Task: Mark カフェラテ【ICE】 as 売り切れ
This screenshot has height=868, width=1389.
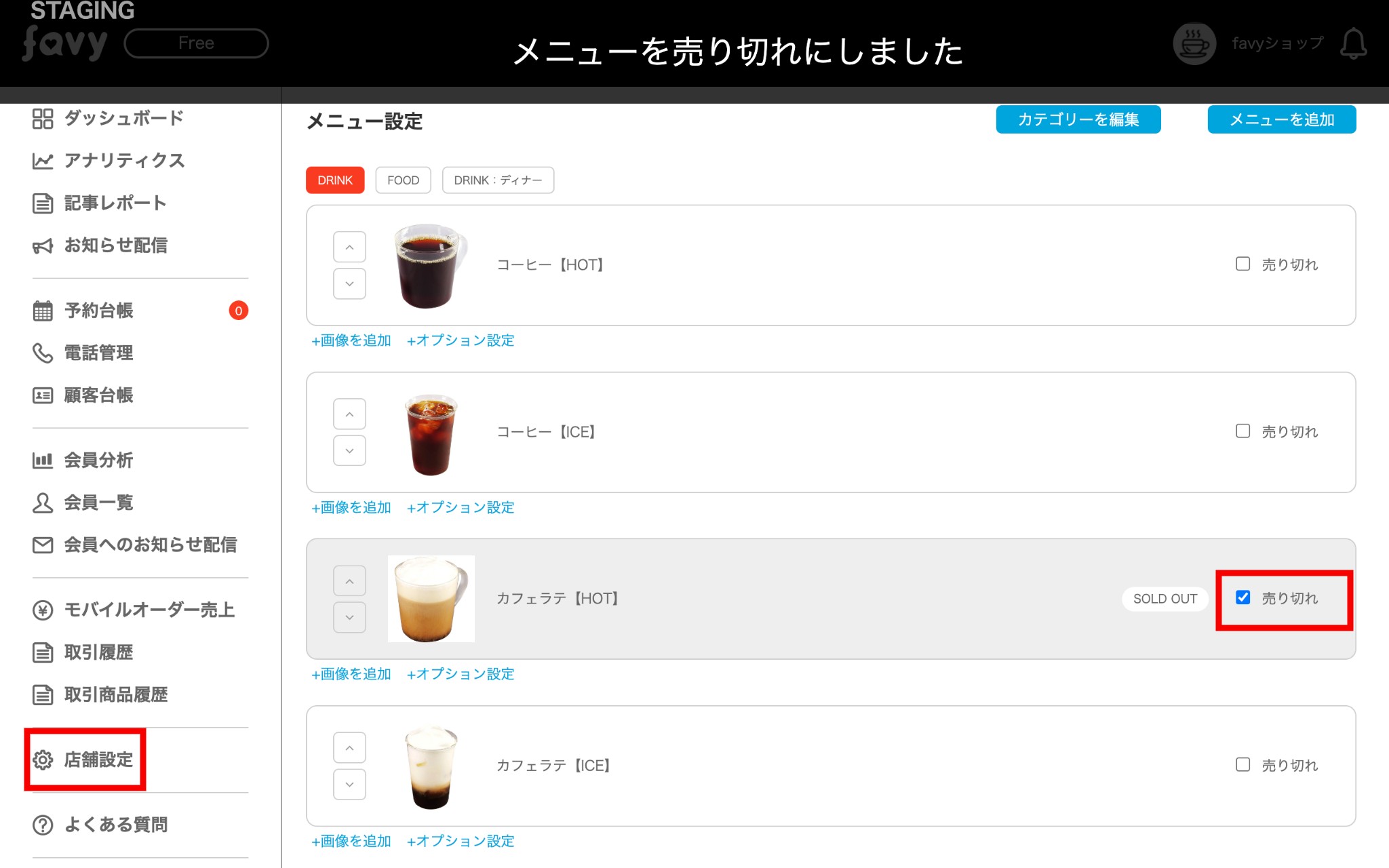Action: tap(1243, 765)
